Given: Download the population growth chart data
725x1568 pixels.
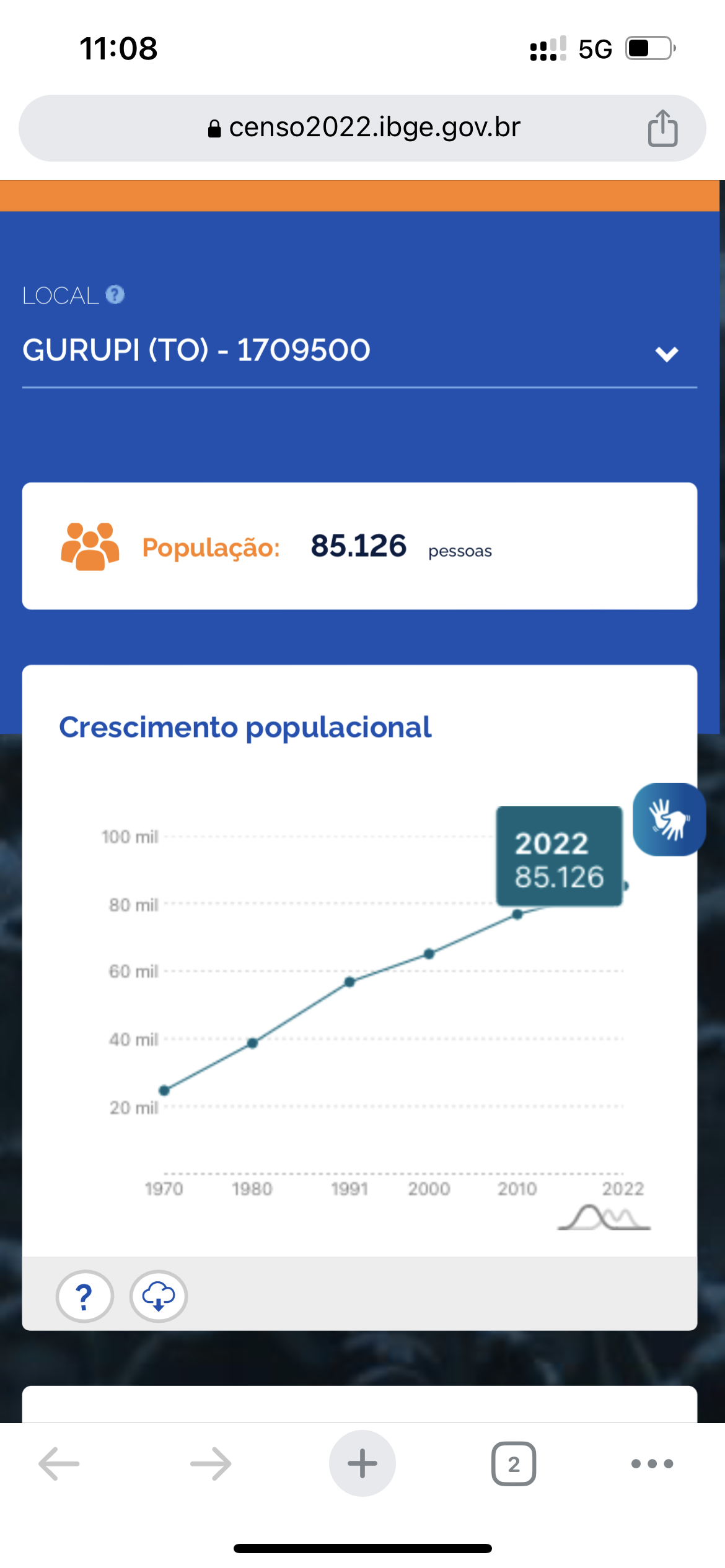Looking at the screenshot, I should (x=159, y=1296).
